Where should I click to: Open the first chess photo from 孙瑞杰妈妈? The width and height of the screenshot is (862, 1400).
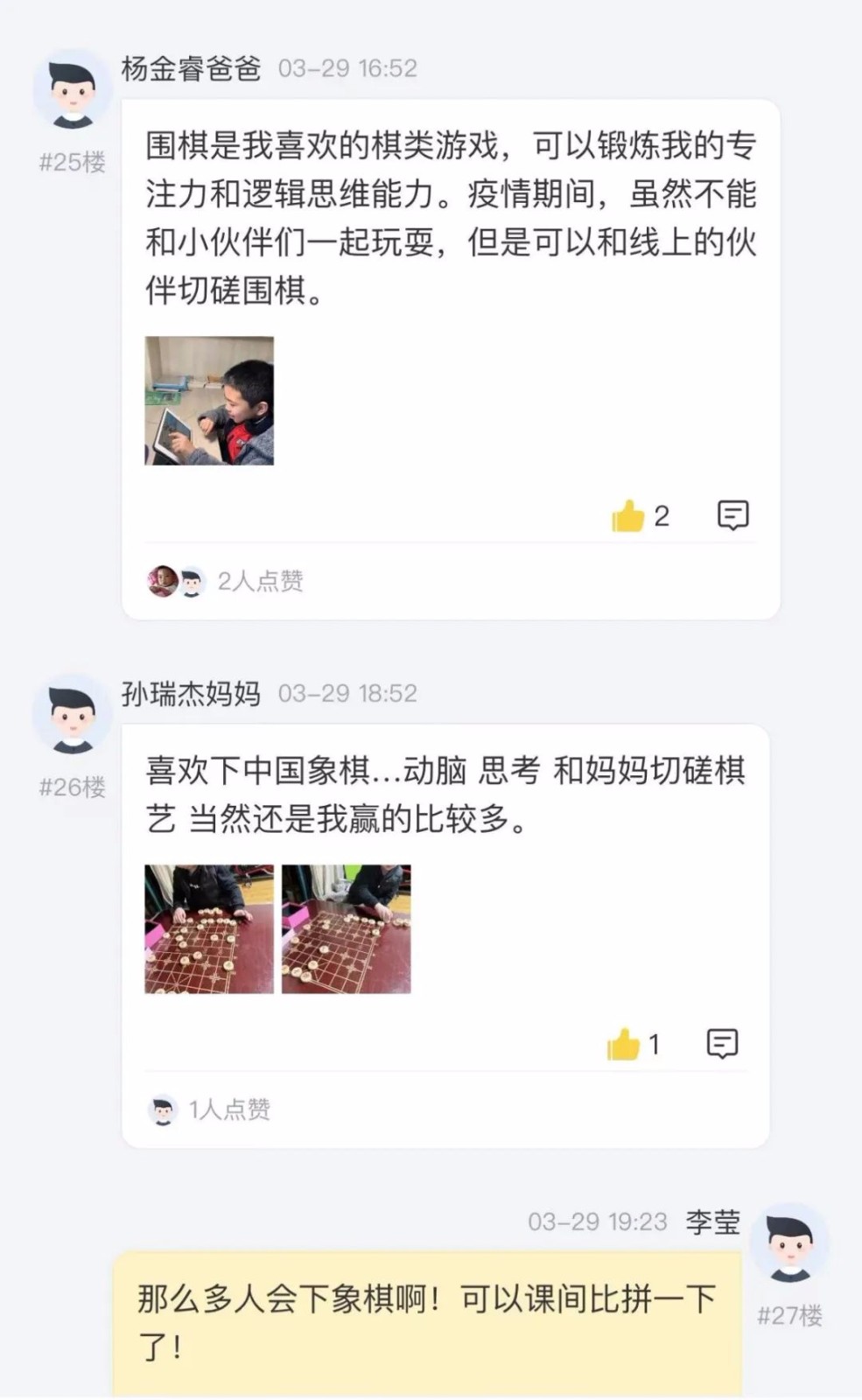pyautogui.click(x=209, y=929)
